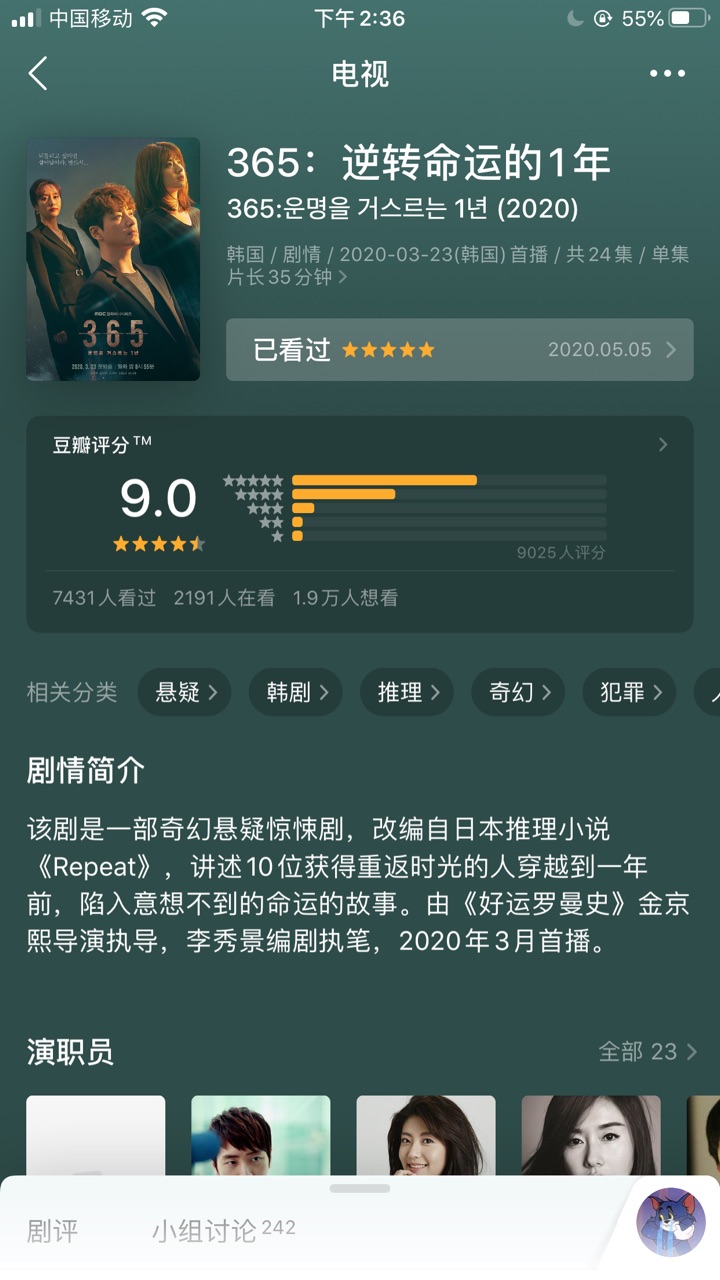The height and width of the screenshot is (1280, 720).
Task: Select the 奇幻 category chip
Action: pos(518,692)
